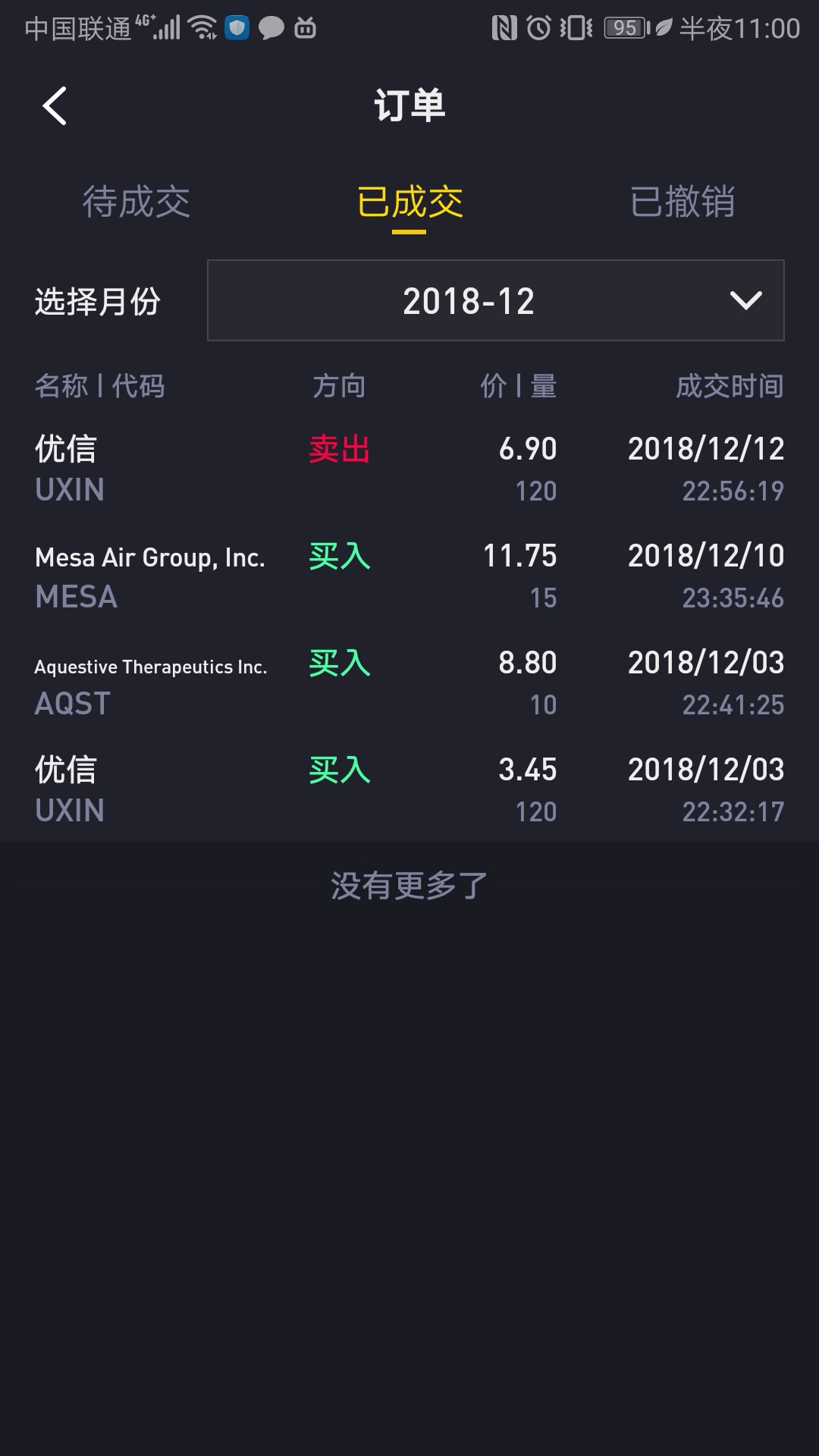819x1456 pixels.
Task: Open the UXIN sell order at 6.90
Action: (409, 469)
